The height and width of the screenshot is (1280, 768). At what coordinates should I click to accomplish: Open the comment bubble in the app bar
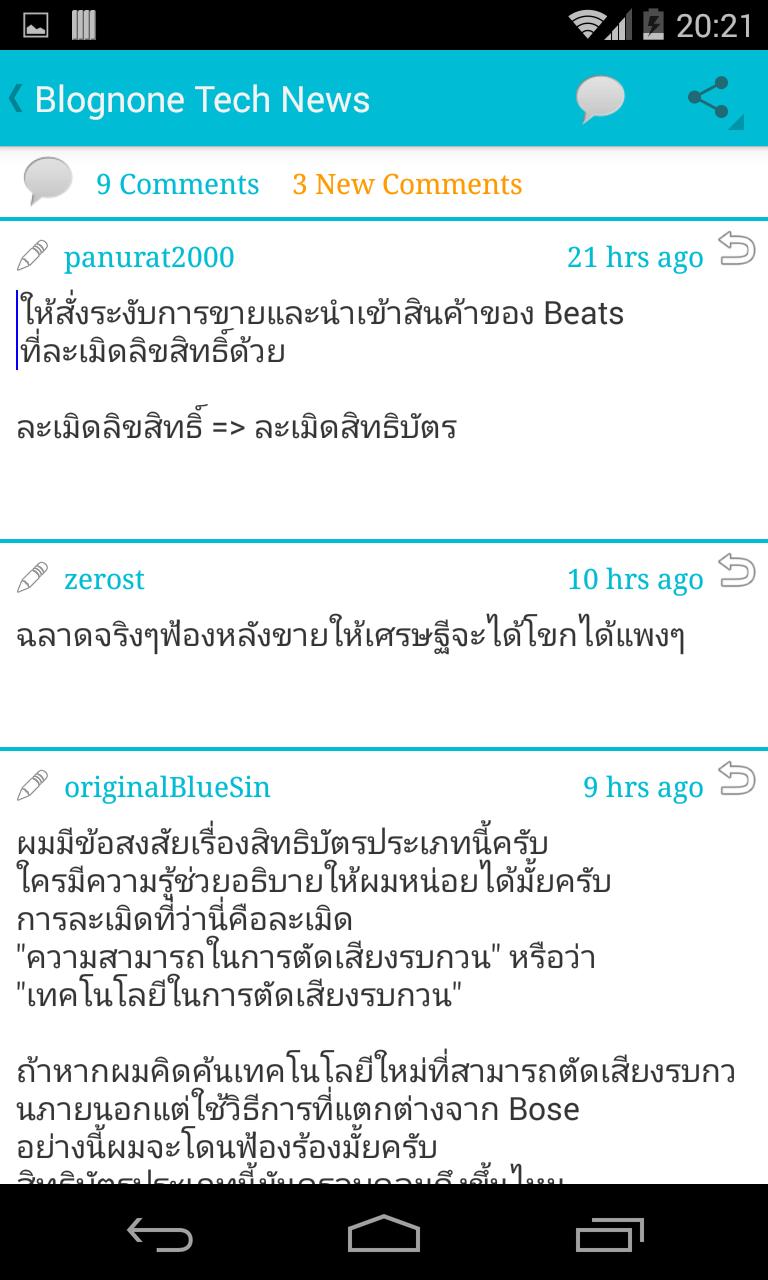[600, 99]
